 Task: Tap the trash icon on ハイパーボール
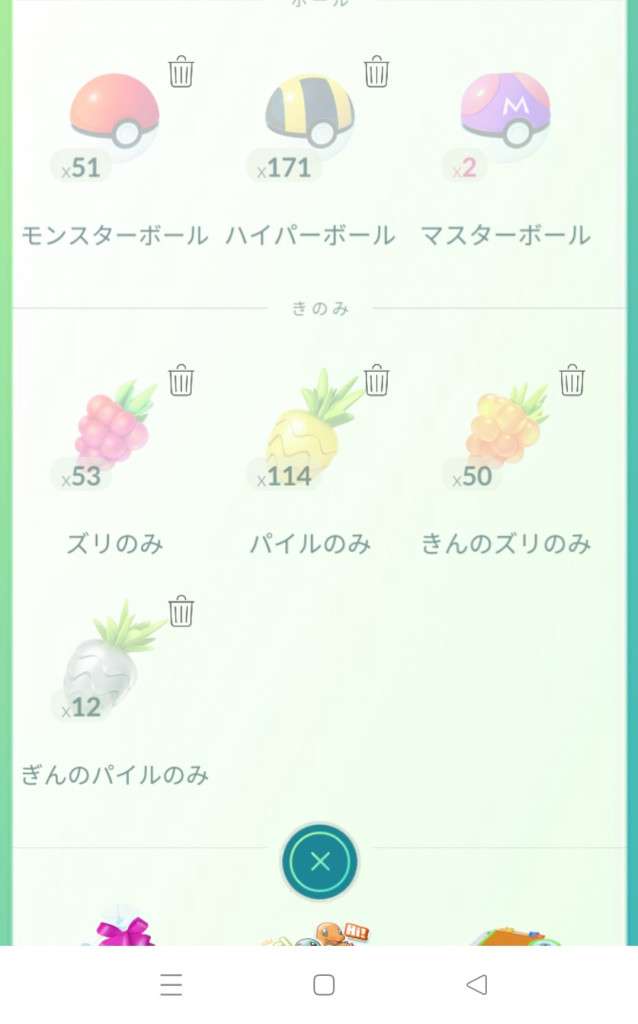(x=376, y=72)
